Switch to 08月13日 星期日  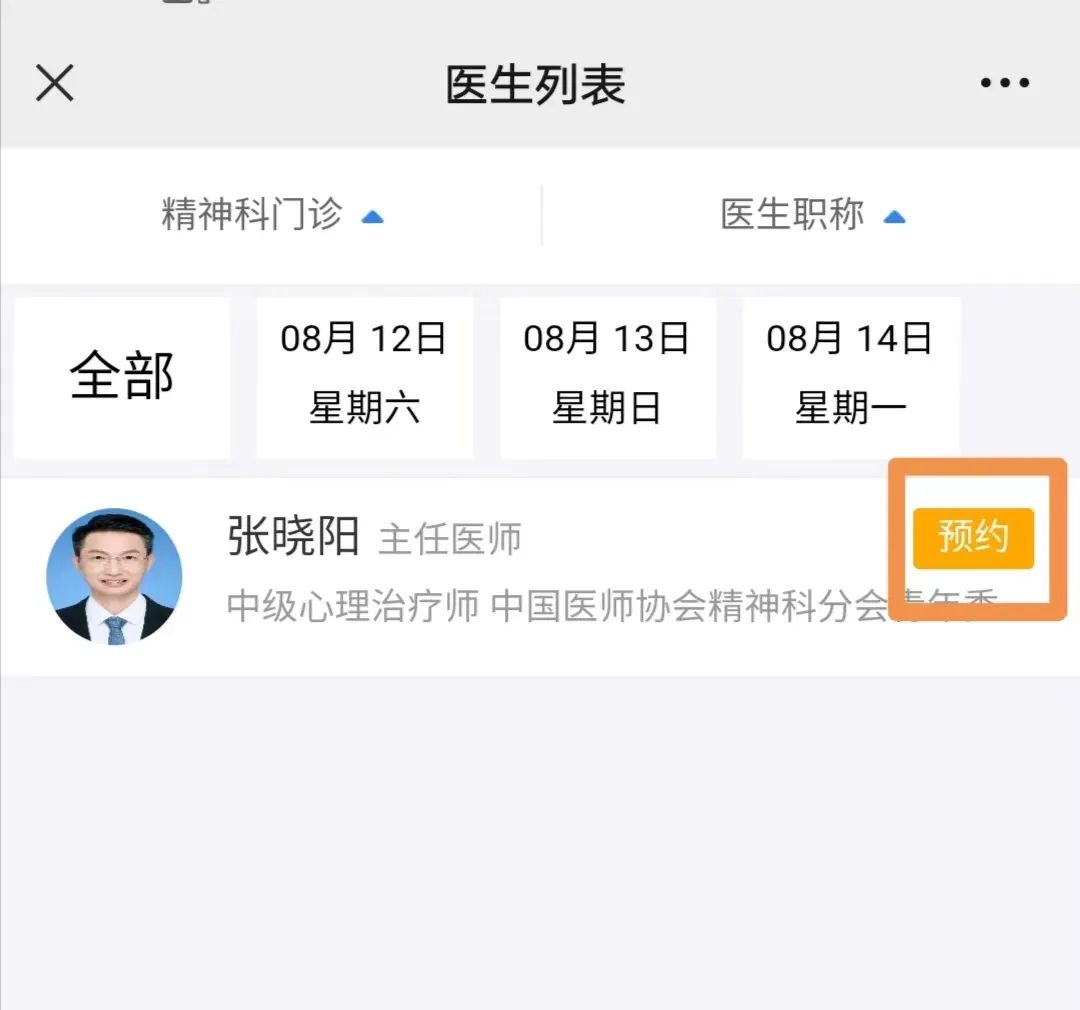click(x=607, y=377)
